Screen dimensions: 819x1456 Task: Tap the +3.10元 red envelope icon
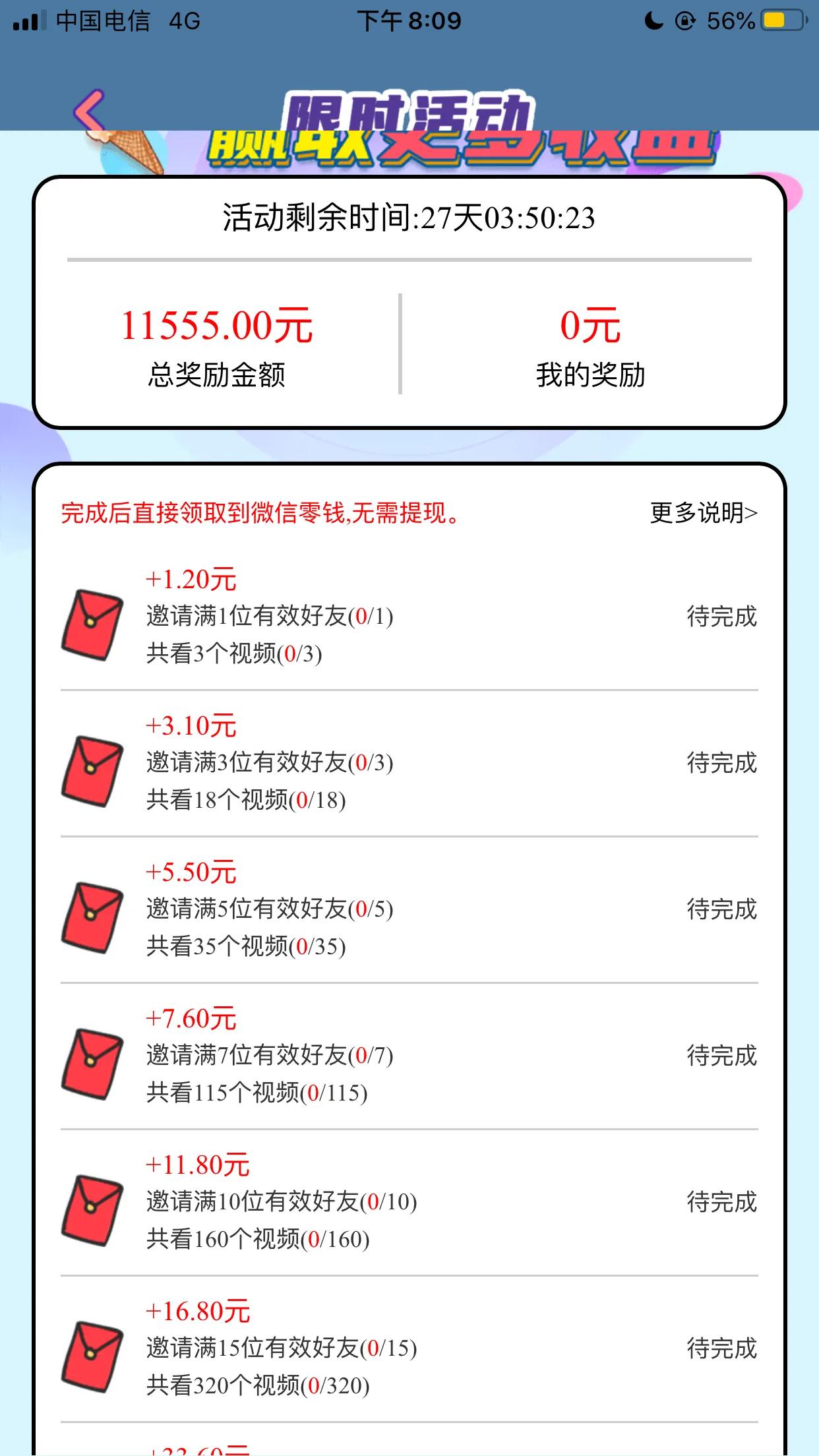tap(92, 770)
